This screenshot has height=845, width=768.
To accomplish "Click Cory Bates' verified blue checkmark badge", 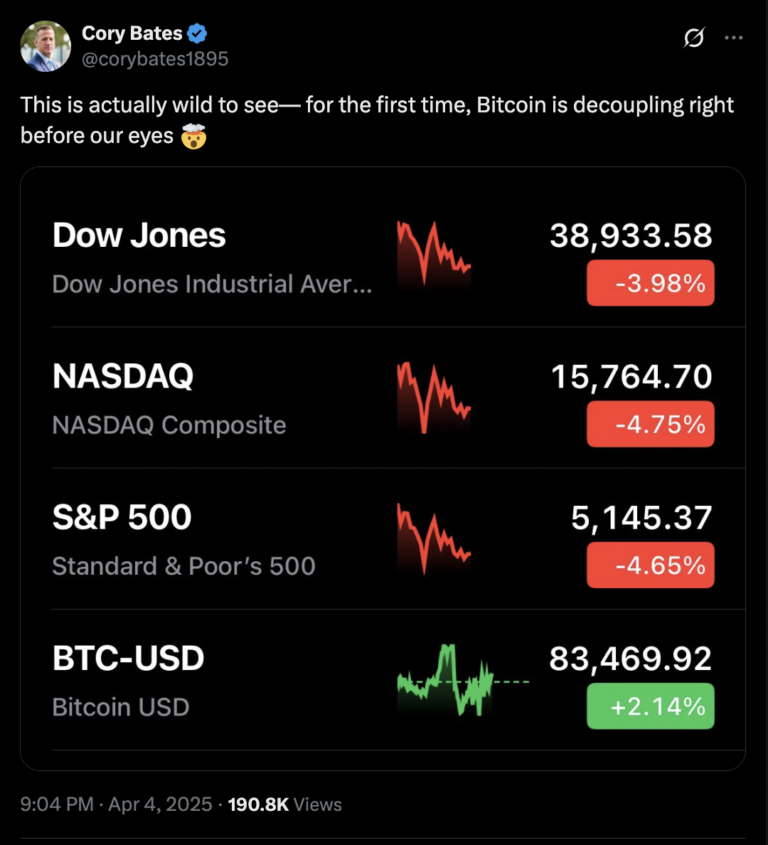I will click(197, 31).
